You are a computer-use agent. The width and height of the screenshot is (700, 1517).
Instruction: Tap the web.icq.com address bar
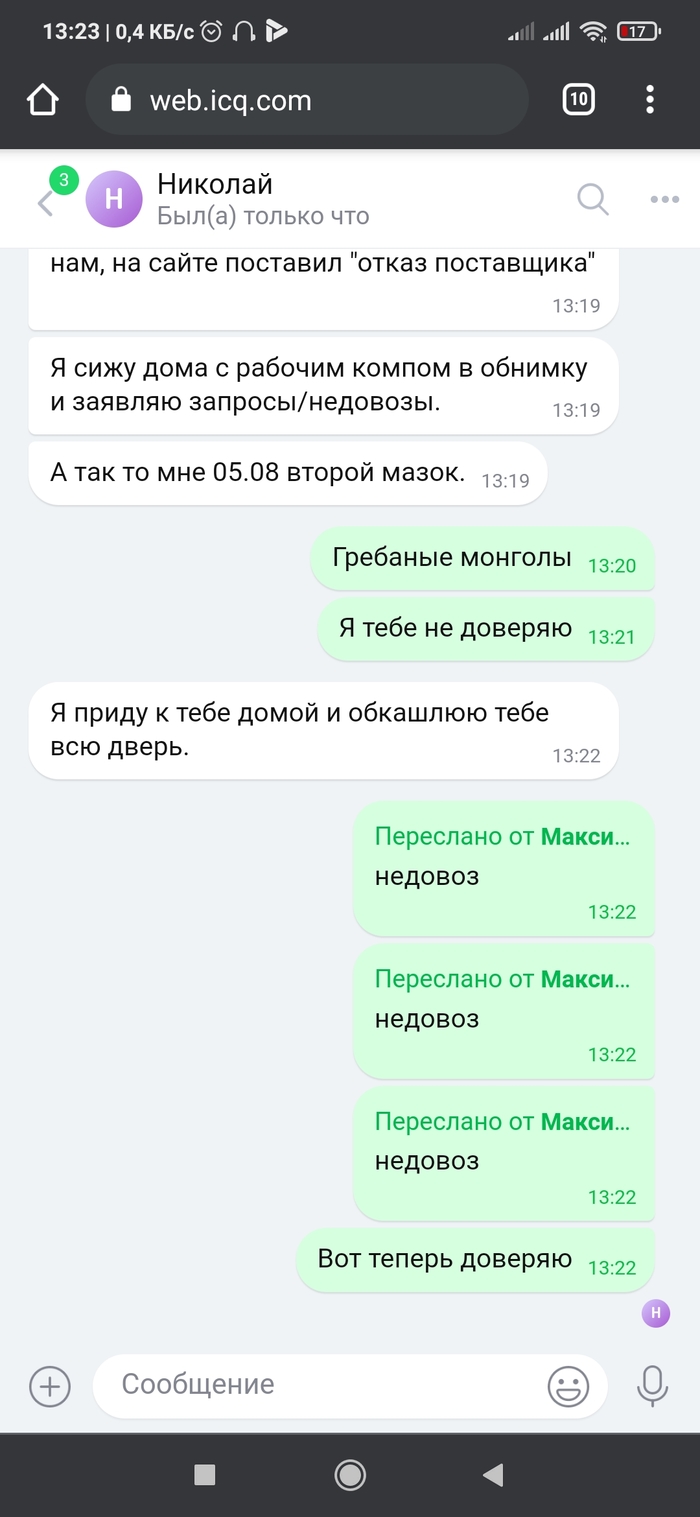point(305,100)
